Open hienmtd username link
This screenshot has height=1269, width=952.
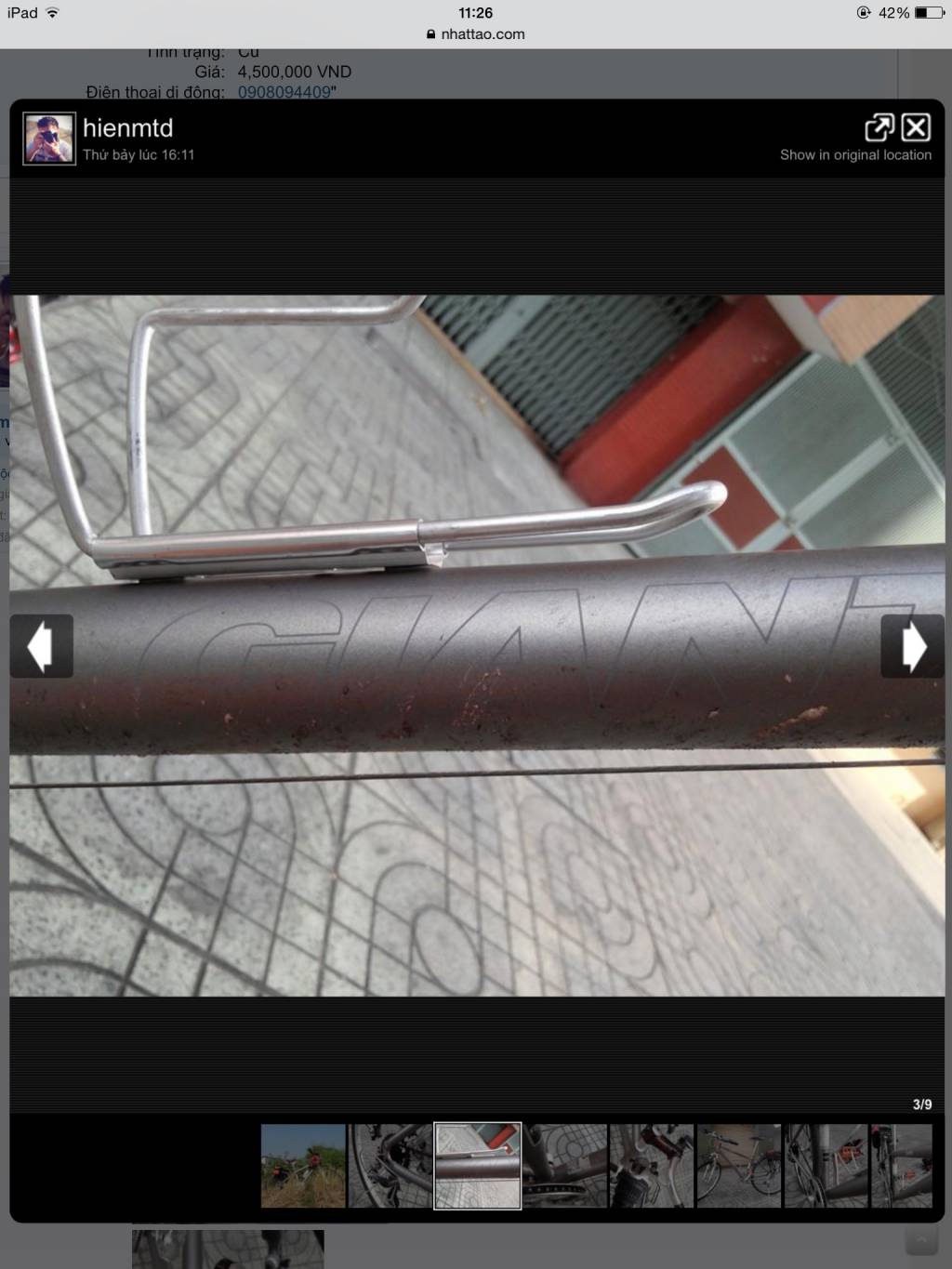(127, 128)
